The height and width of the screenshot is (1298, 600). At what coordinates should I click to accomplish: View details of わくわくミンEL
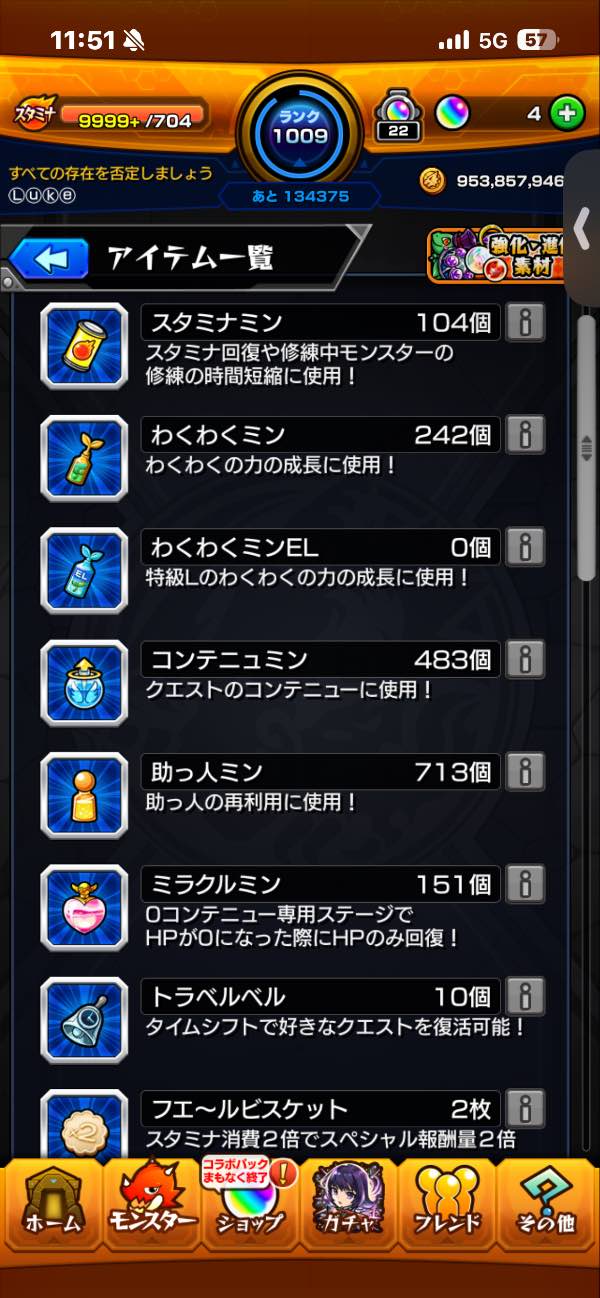point(525,547)
